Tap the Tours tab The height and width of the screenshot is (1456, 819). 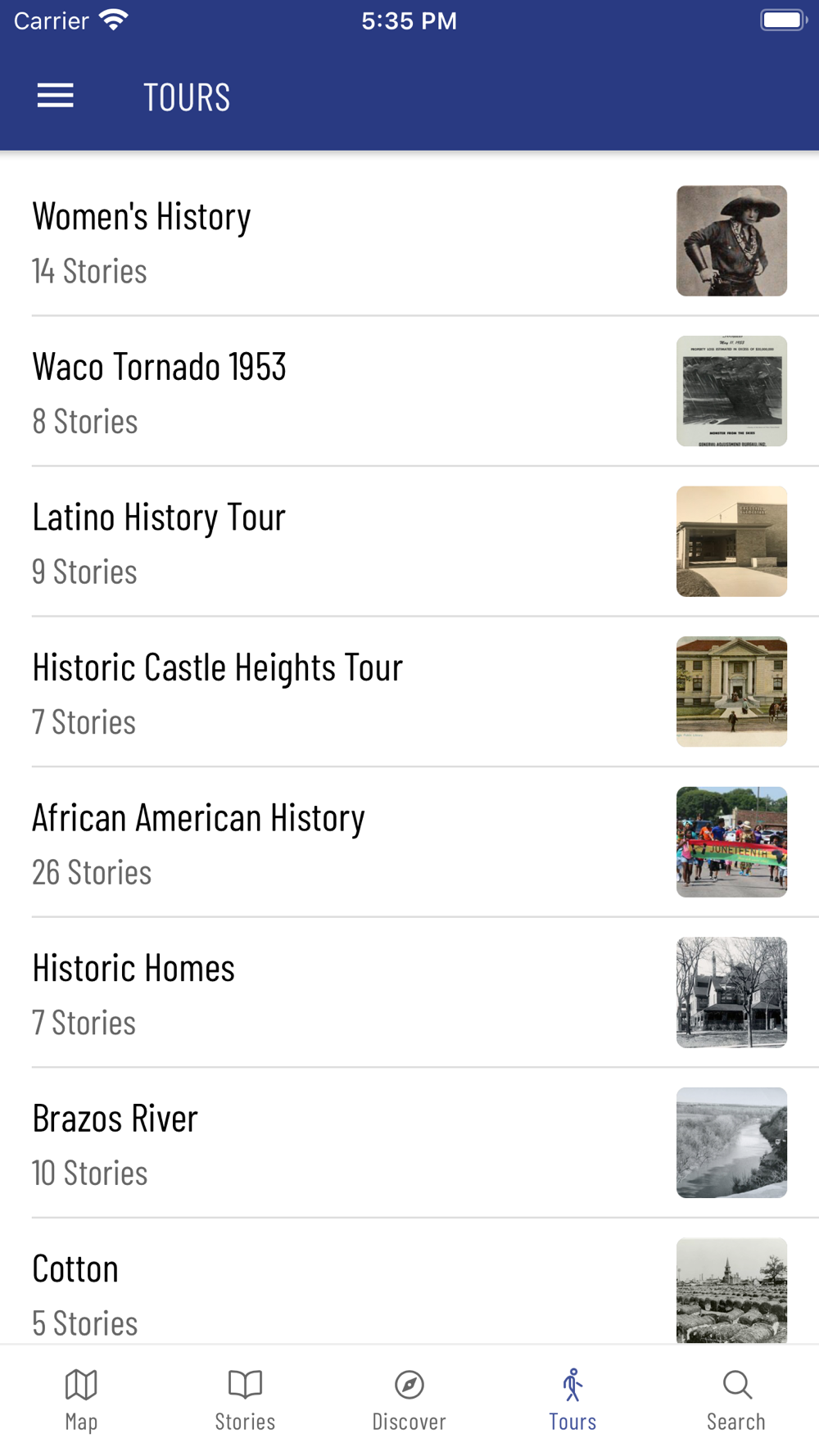pos(572,1399)
